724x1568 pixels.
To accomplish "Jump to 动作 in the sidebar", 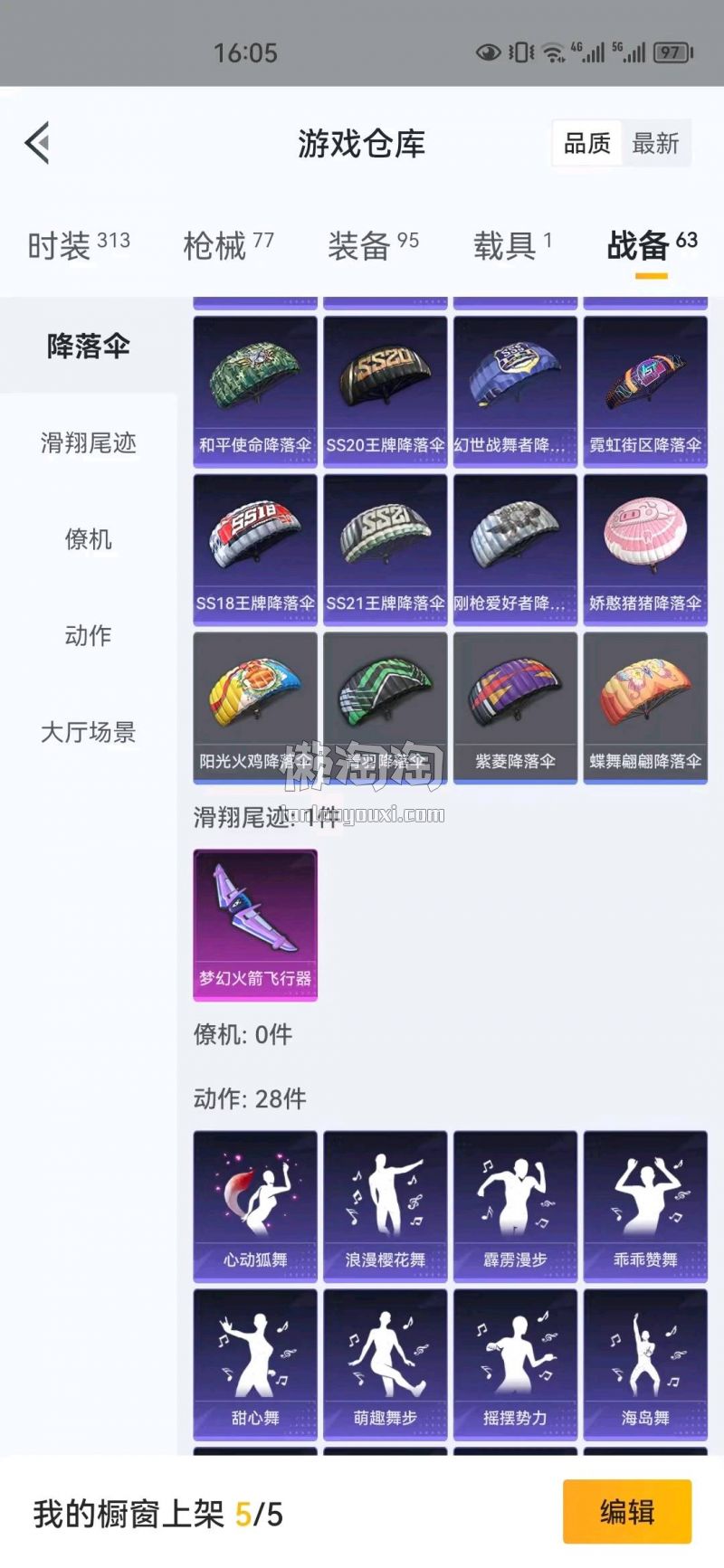I will tap(88, 635).
